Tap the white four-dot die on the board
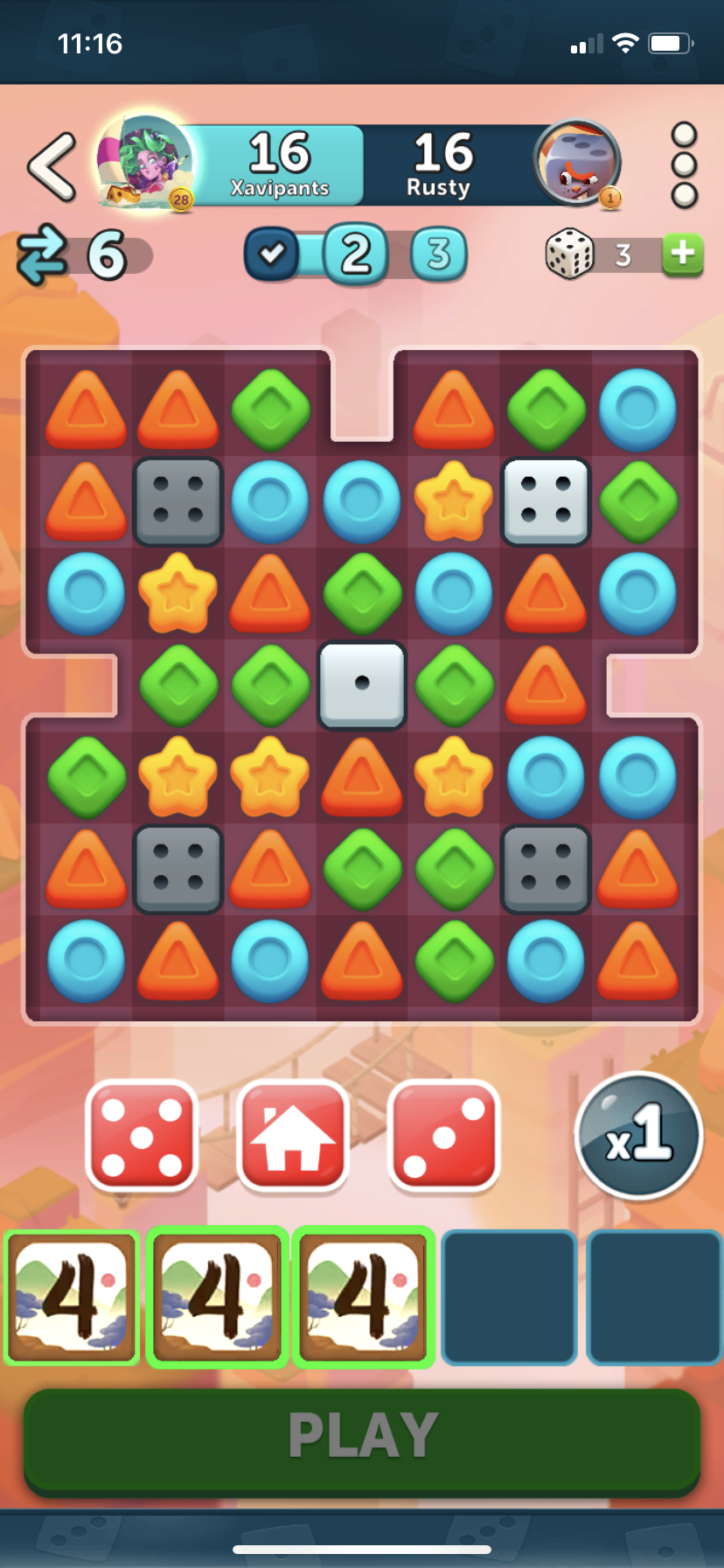 546,501
